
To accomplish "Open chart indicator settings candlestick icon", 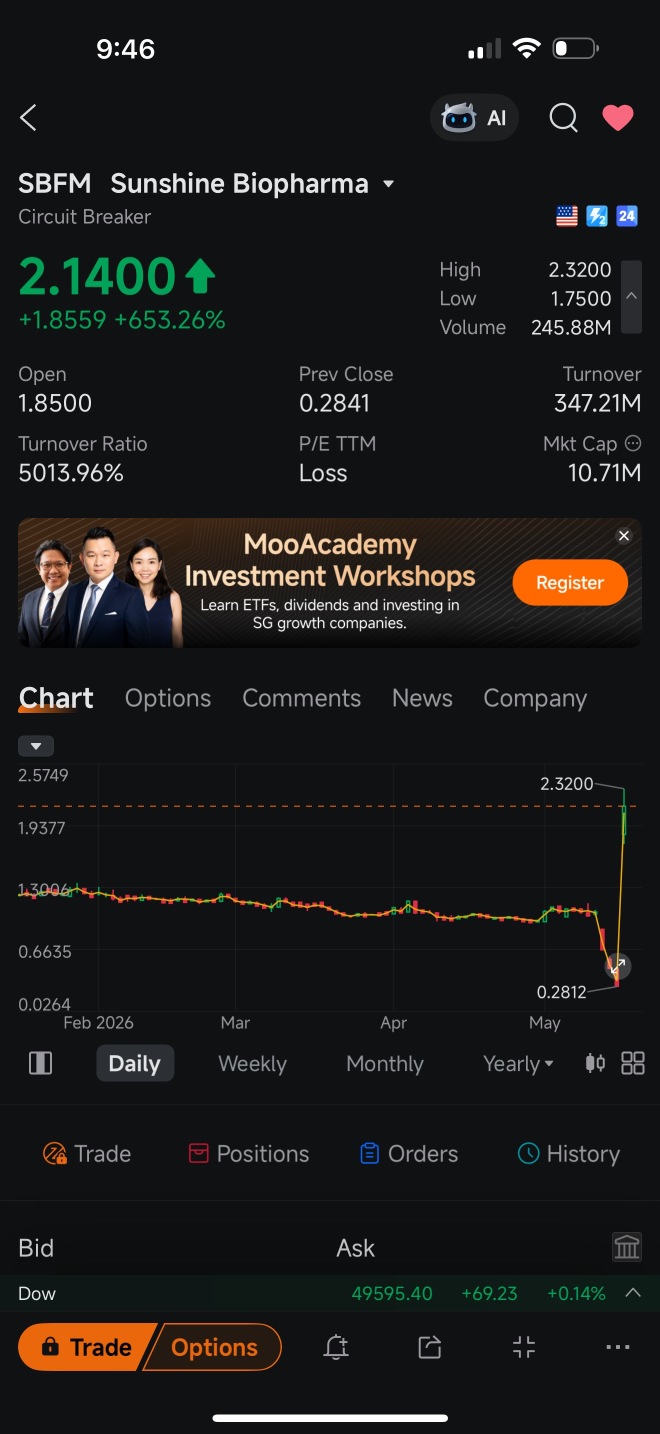I will [595, 1063].
